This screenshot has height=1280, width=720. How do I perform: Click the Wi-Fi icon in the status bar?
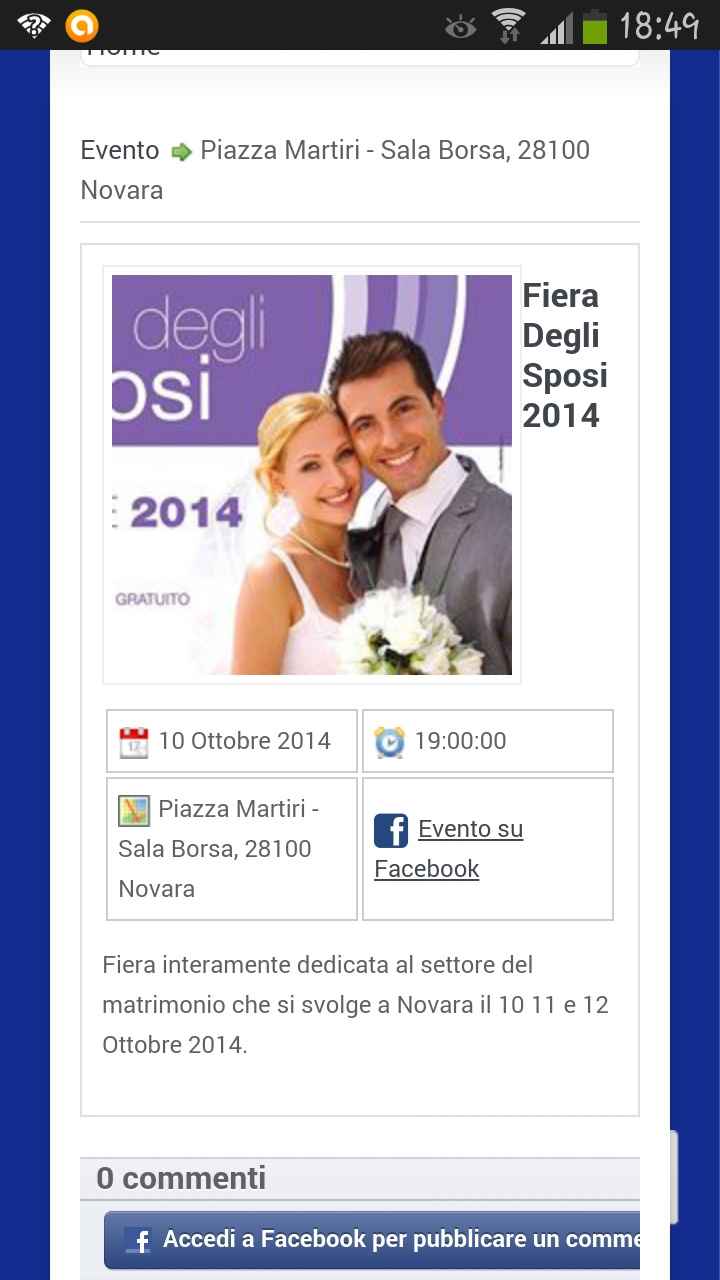click(508, 25)
